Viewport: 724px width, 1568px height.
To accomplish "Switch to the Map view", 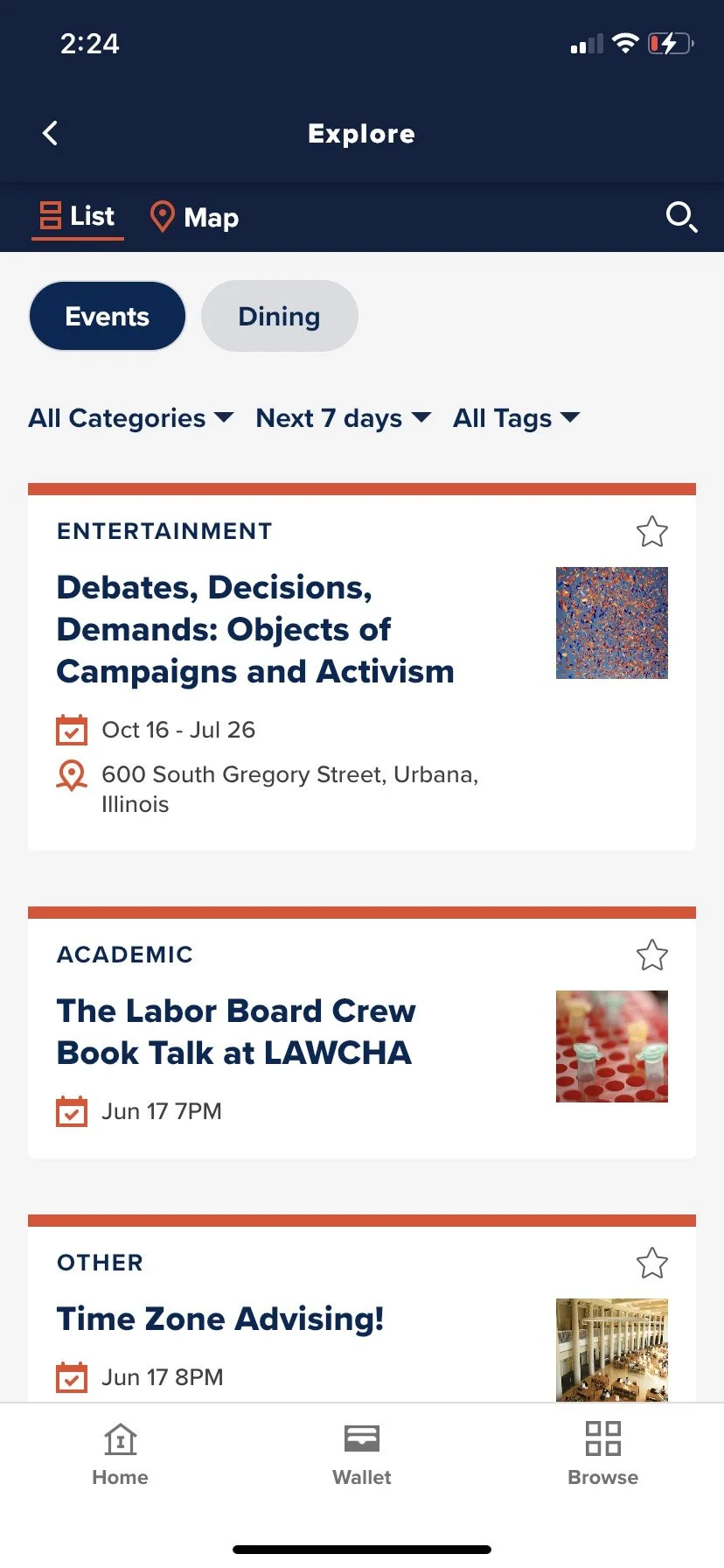I will [194, 217].
